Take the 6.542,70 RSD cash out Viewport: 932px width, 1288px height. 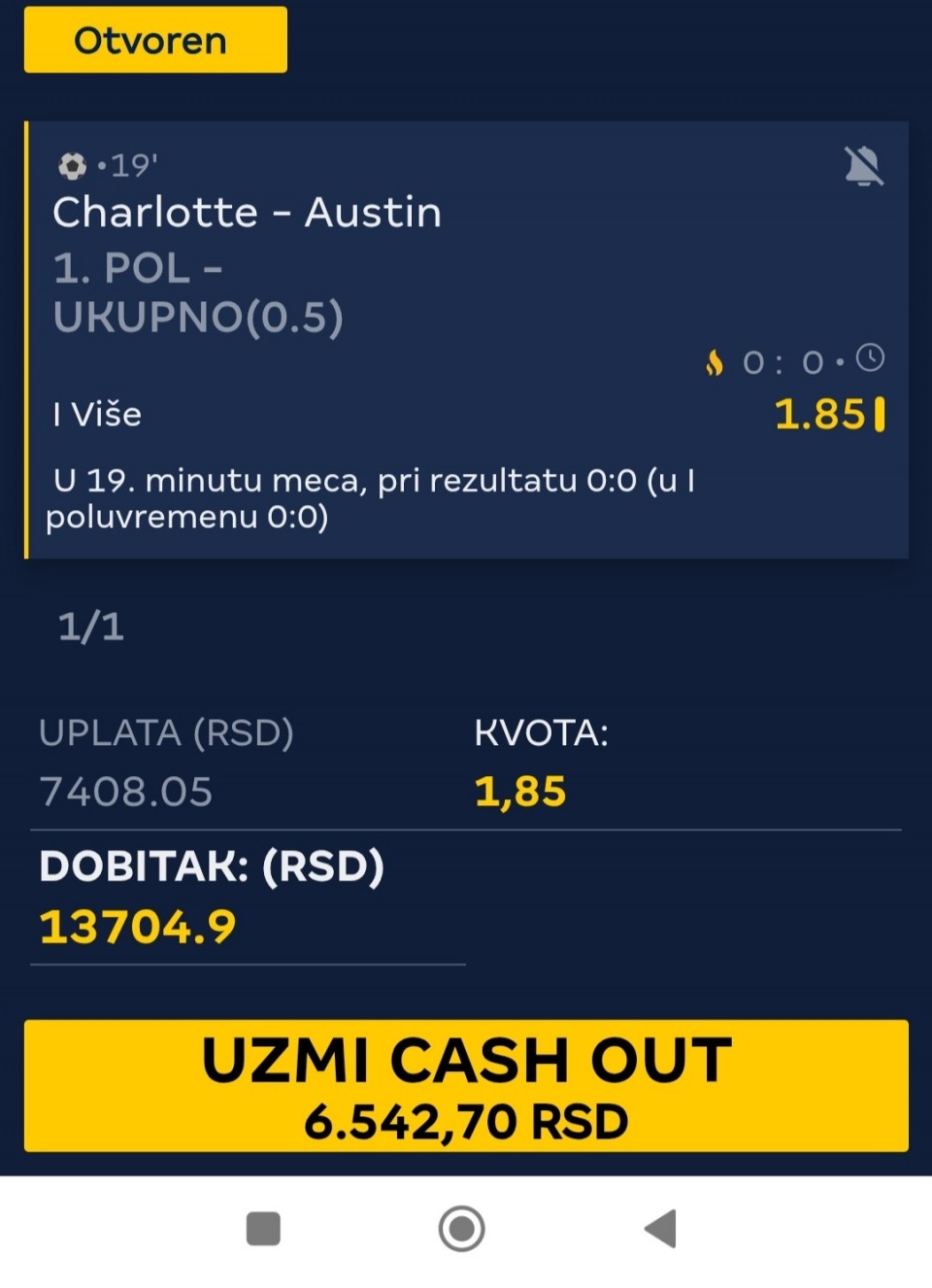466,1086
